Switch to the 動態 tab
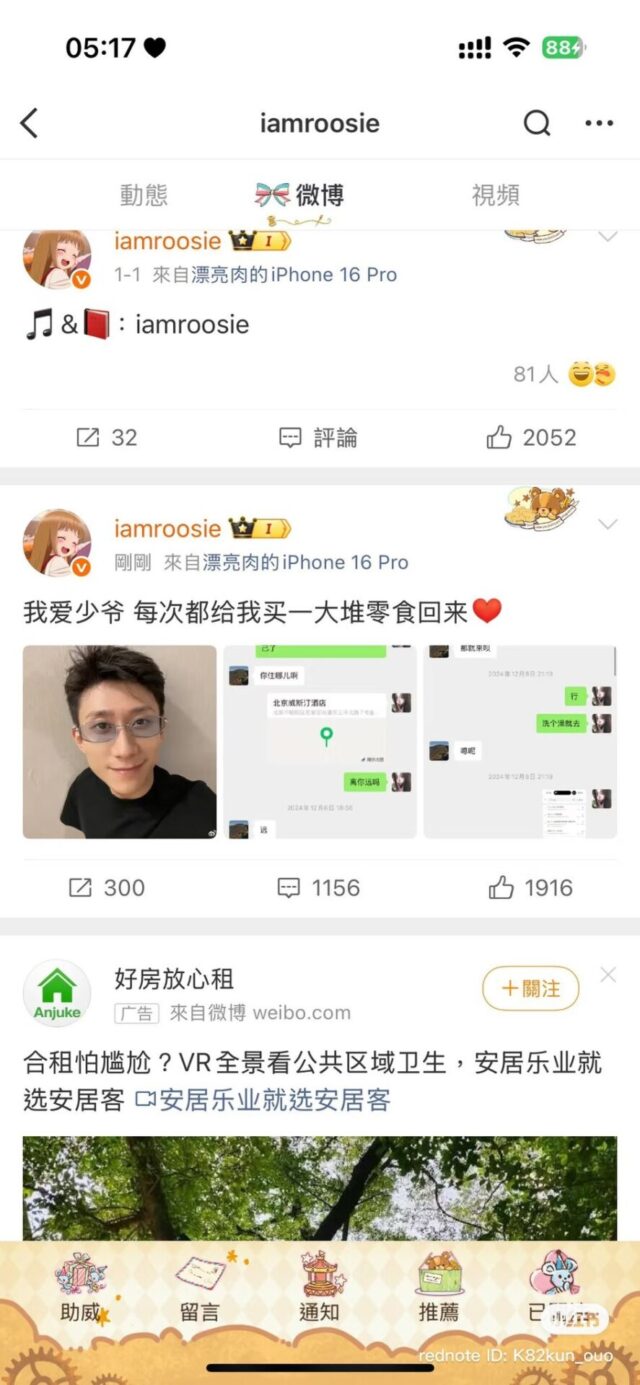The height and width of the screenshot is (1385, 640). coord(144,195)
